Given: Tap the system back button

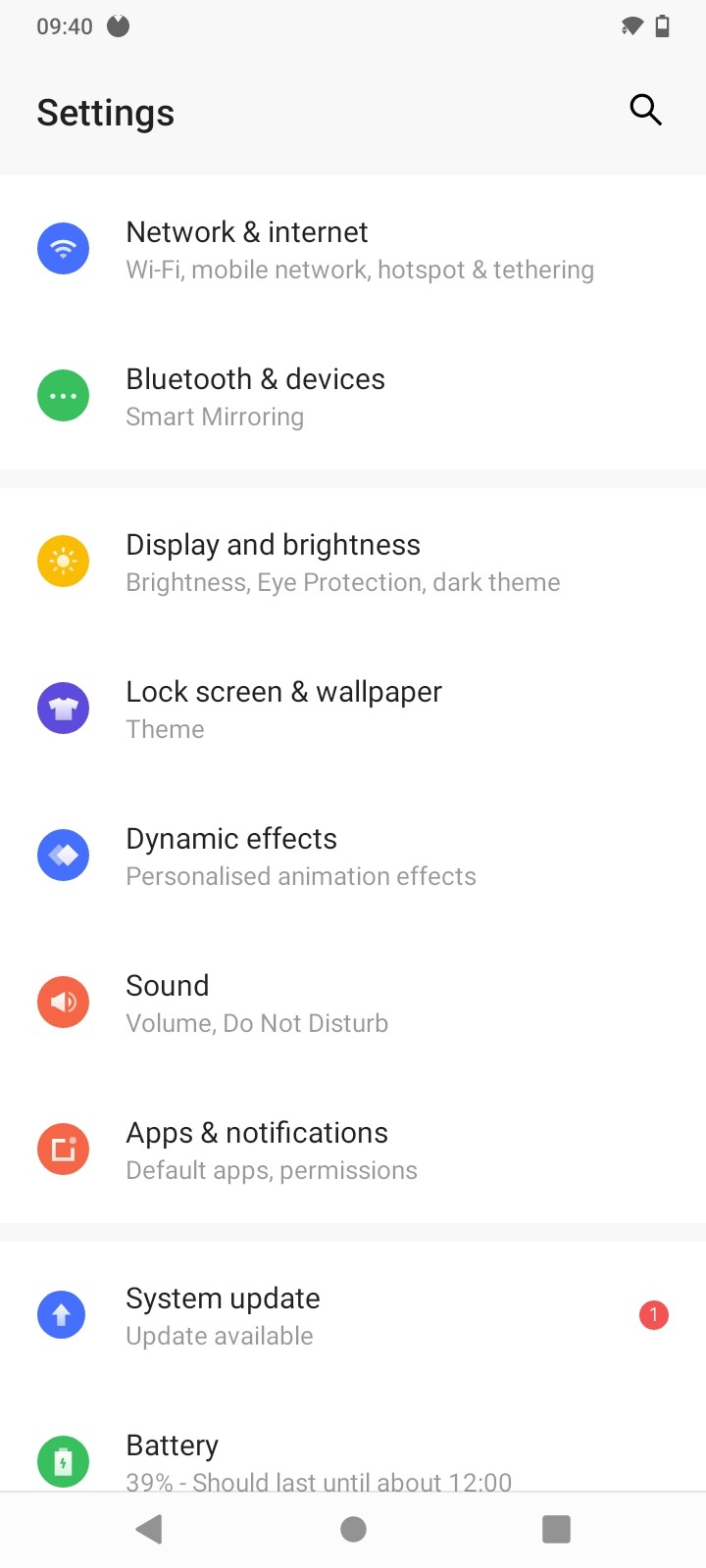Looking at the screenshot, I should click(x=149, y=1529).
